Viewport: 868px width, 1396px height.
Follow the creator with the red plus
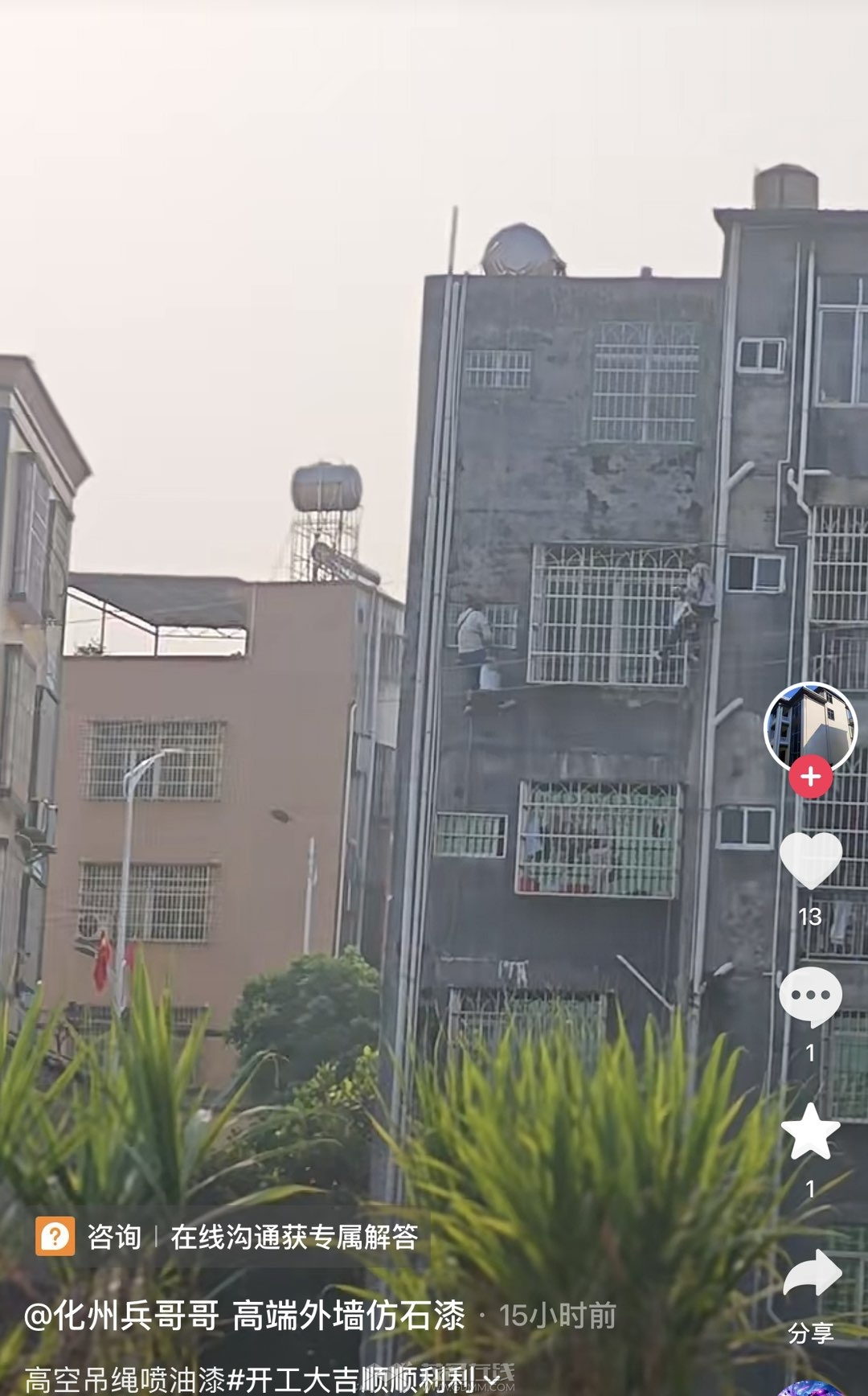(x=810, y=777)
